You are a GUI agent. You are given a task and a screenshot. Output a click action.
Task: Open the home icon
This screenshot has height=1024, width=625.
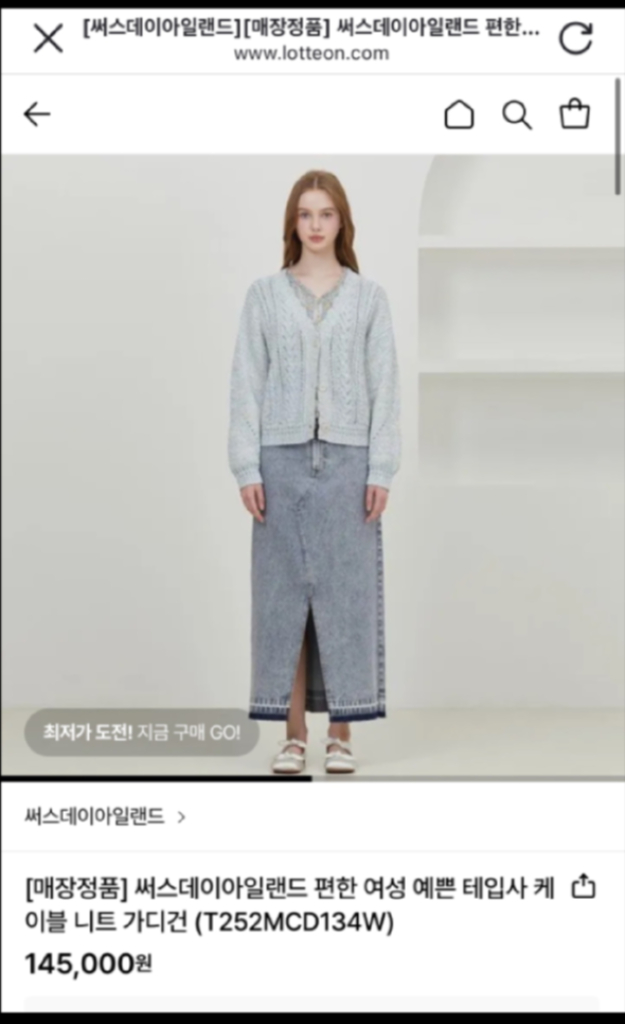click(459, 115)
